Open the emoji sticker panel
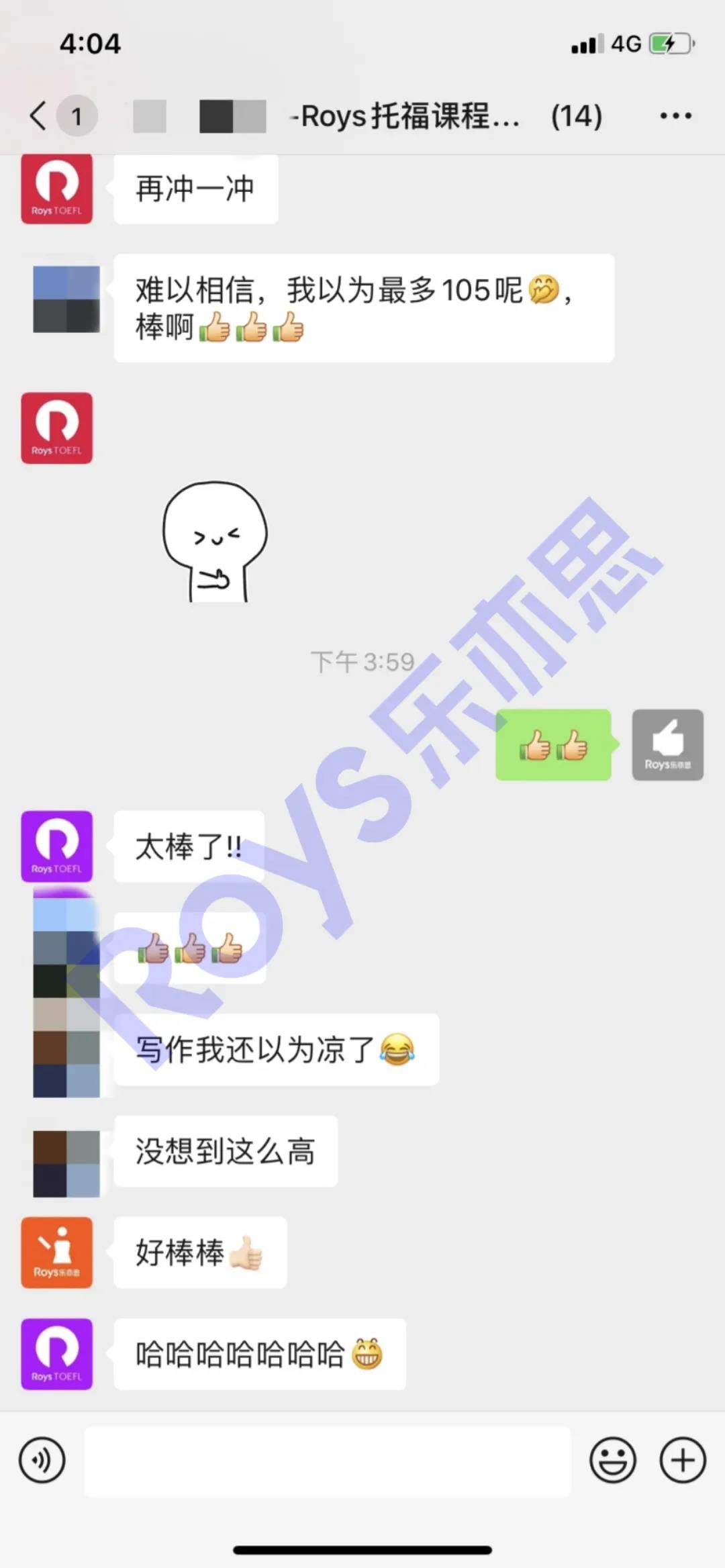725x1568 pixels. click(x=612, y=1459)
